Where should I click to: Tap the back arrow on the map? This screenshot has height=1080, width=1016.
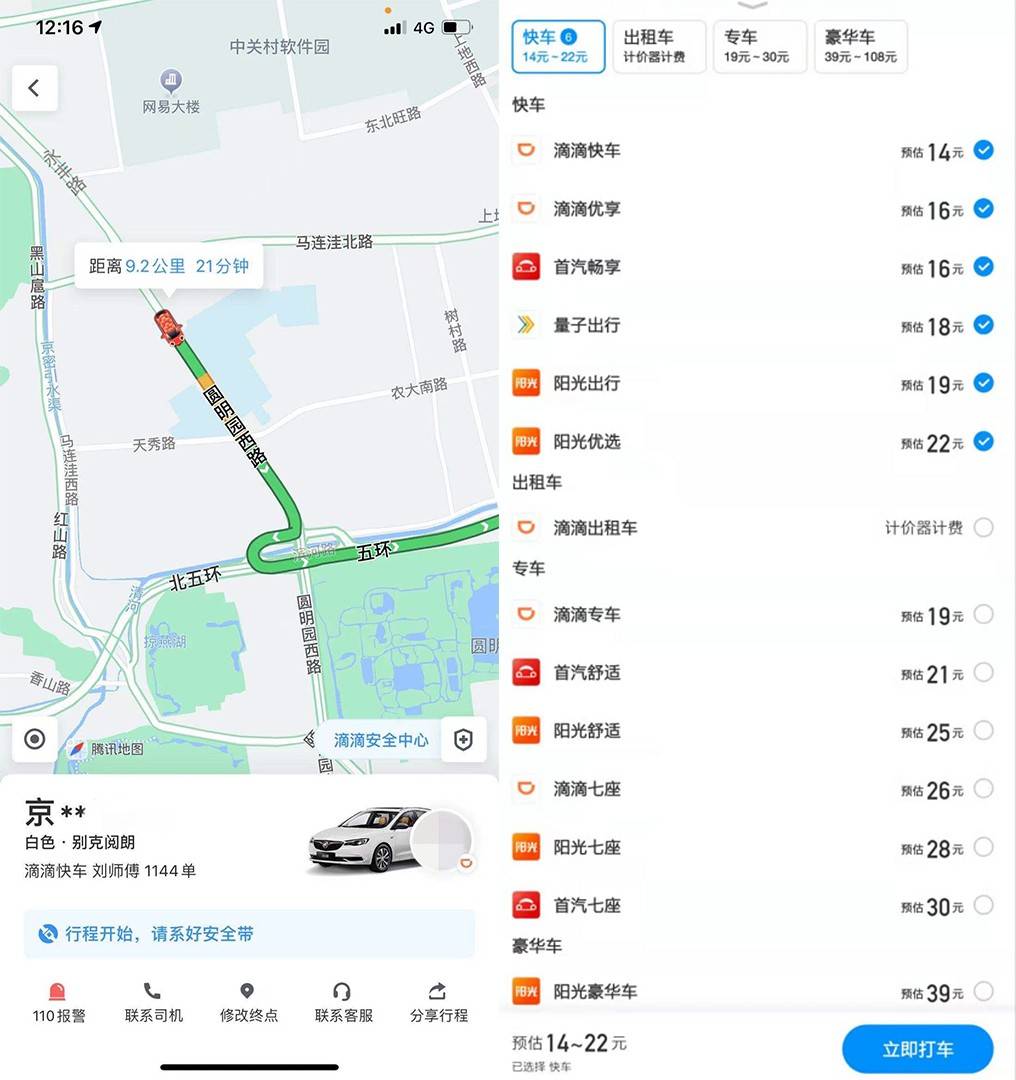(35, 88)
